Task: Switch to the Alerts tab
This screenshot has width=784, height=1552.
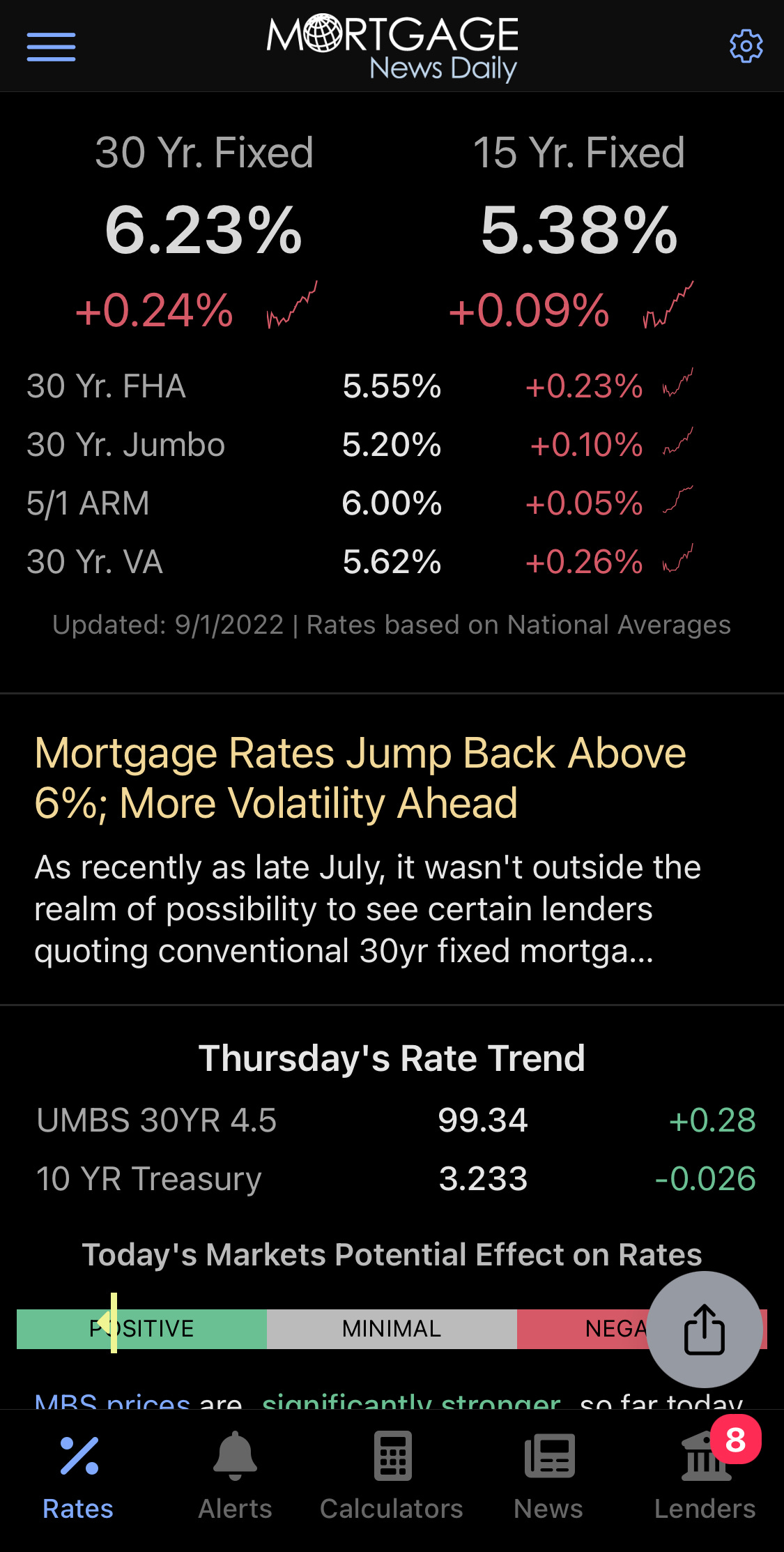Action: (x=235, y=1476)
